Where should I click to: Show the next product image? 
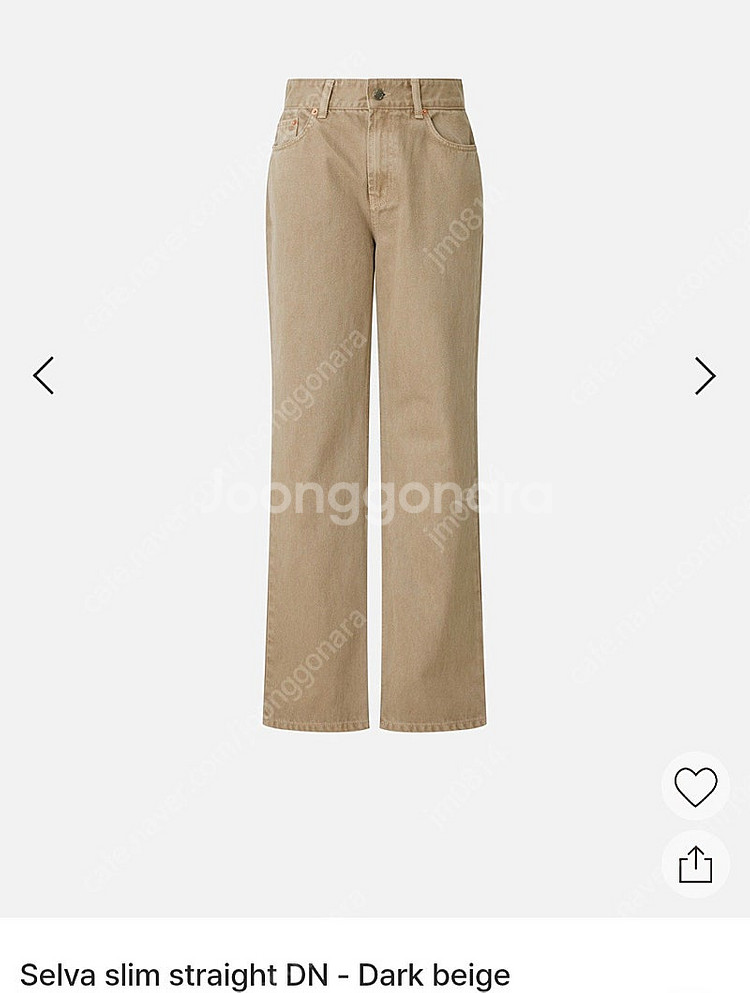tap(705, 376)
